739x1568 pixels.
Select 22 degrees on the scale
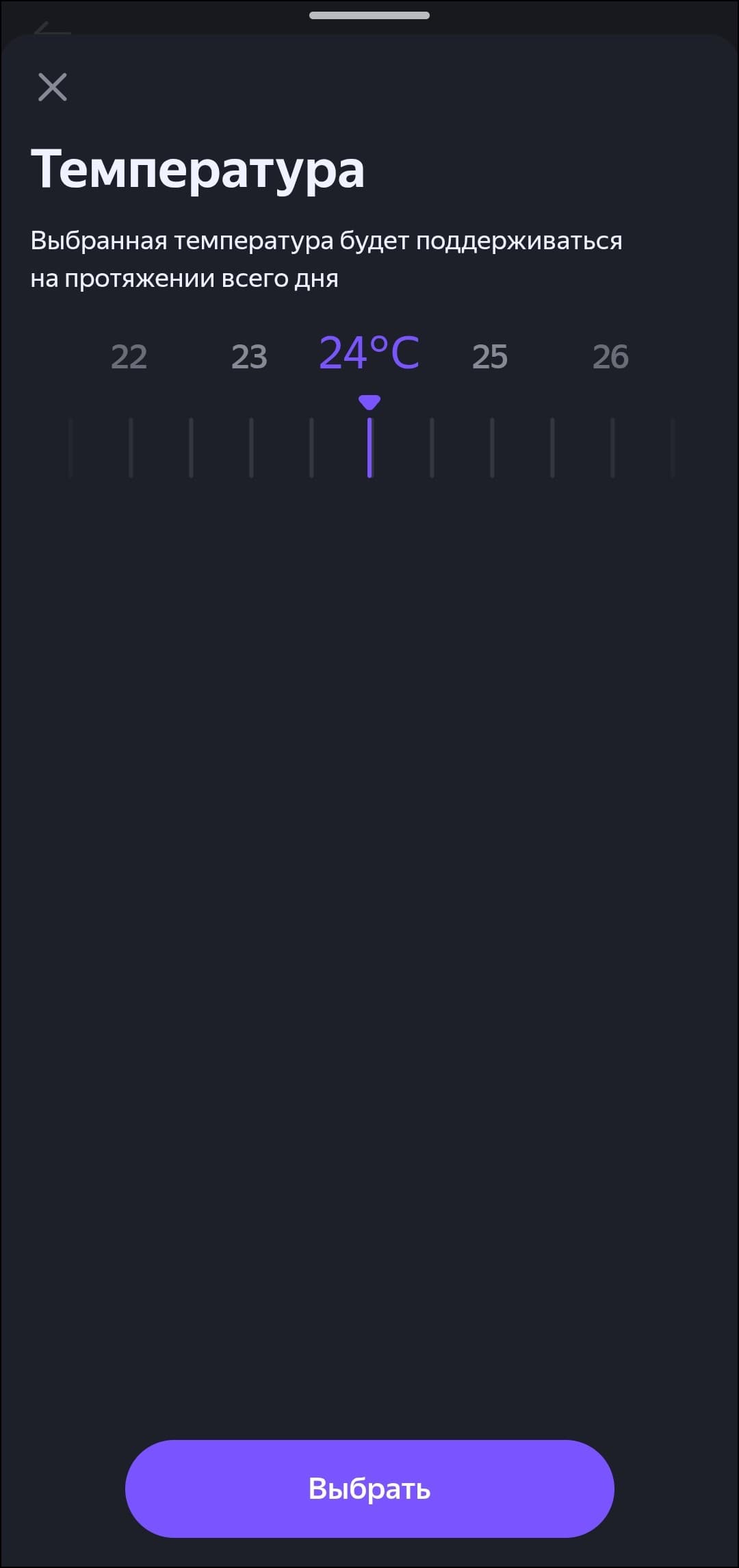[x=129, y=357]
